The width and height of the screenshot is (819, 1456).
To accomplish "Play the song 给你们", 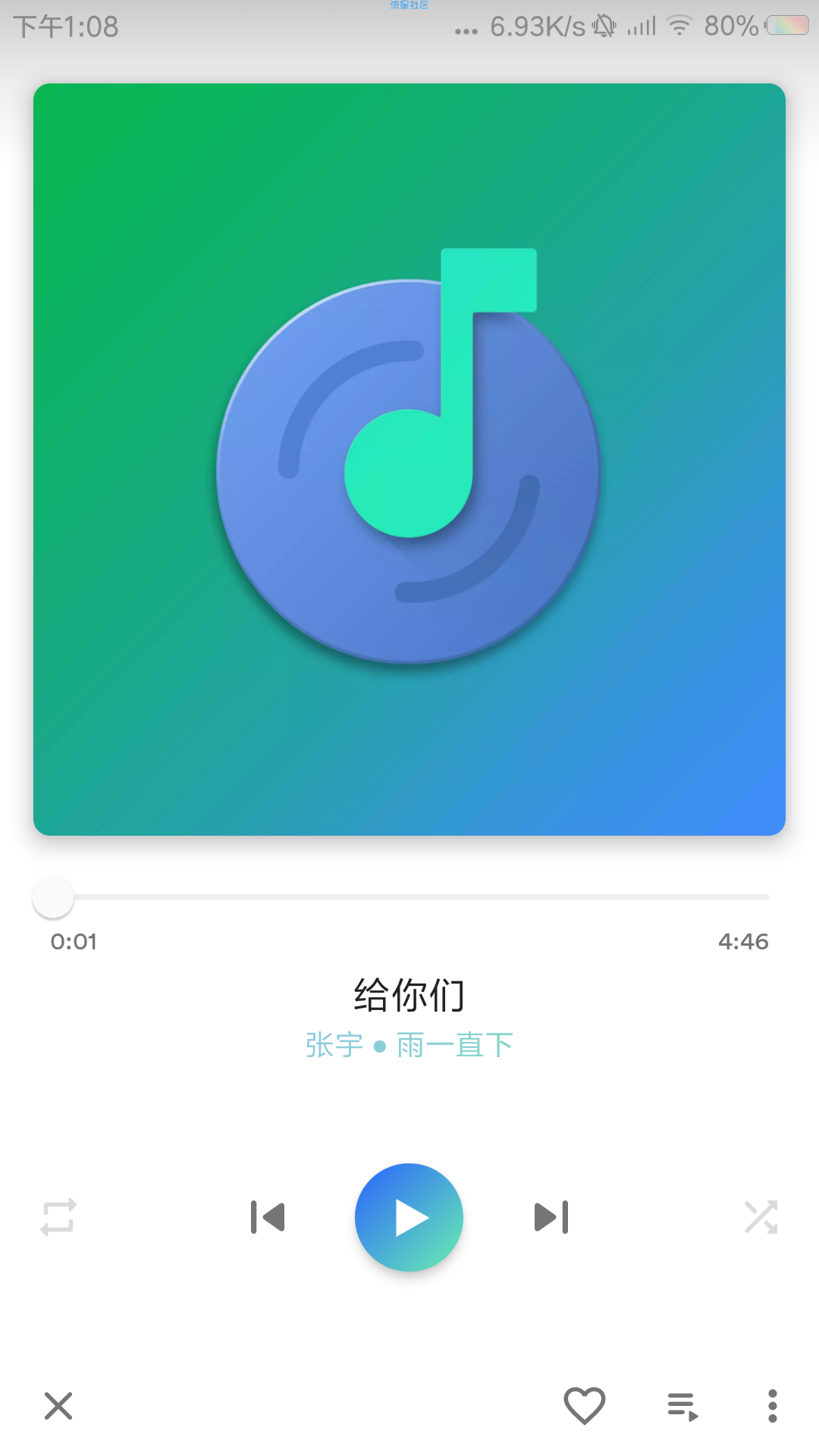I will [x=409, y=1217].
